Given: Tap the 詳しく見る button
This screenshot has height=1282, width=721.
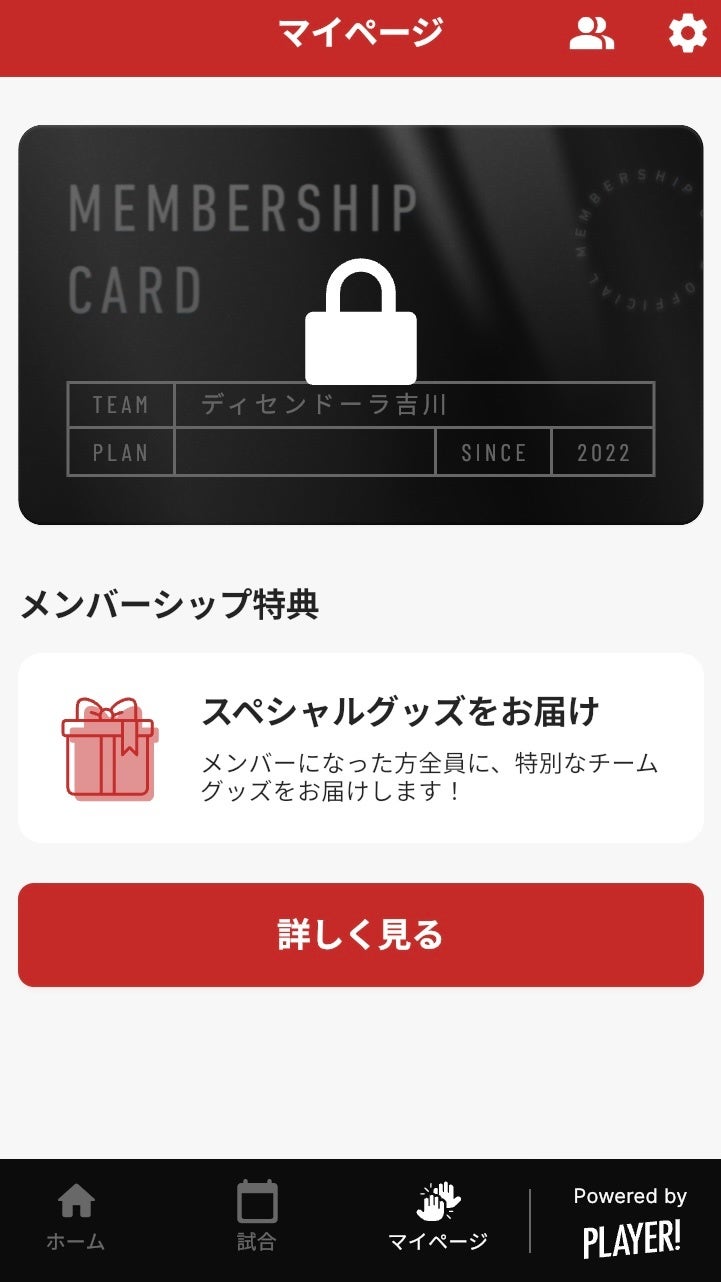Looking at the screenshot, I should 360,935.
